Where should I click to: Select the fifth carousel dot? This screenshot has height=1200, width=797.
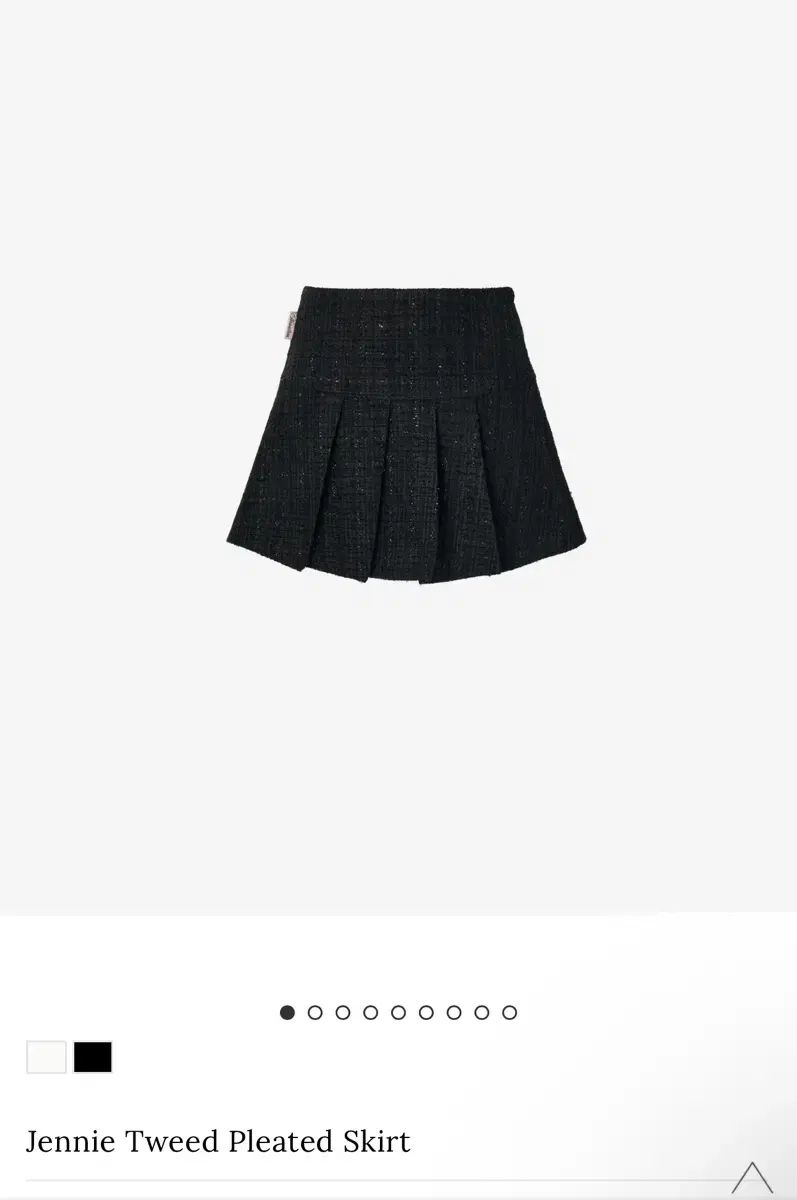coord(399,1012)
